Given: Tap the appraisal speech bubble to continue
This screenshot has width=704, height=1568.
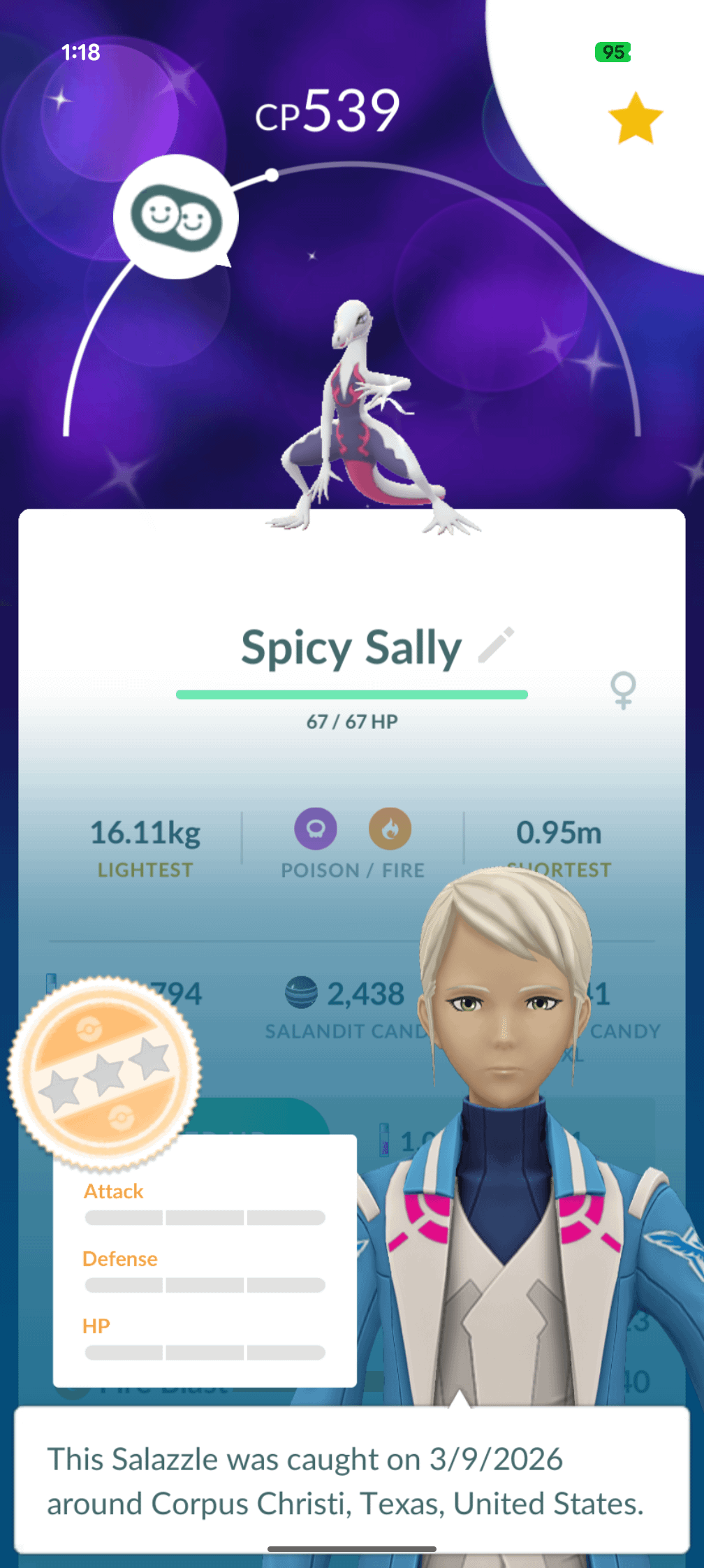Looking at the screenshot, I should pos(351,1480).
